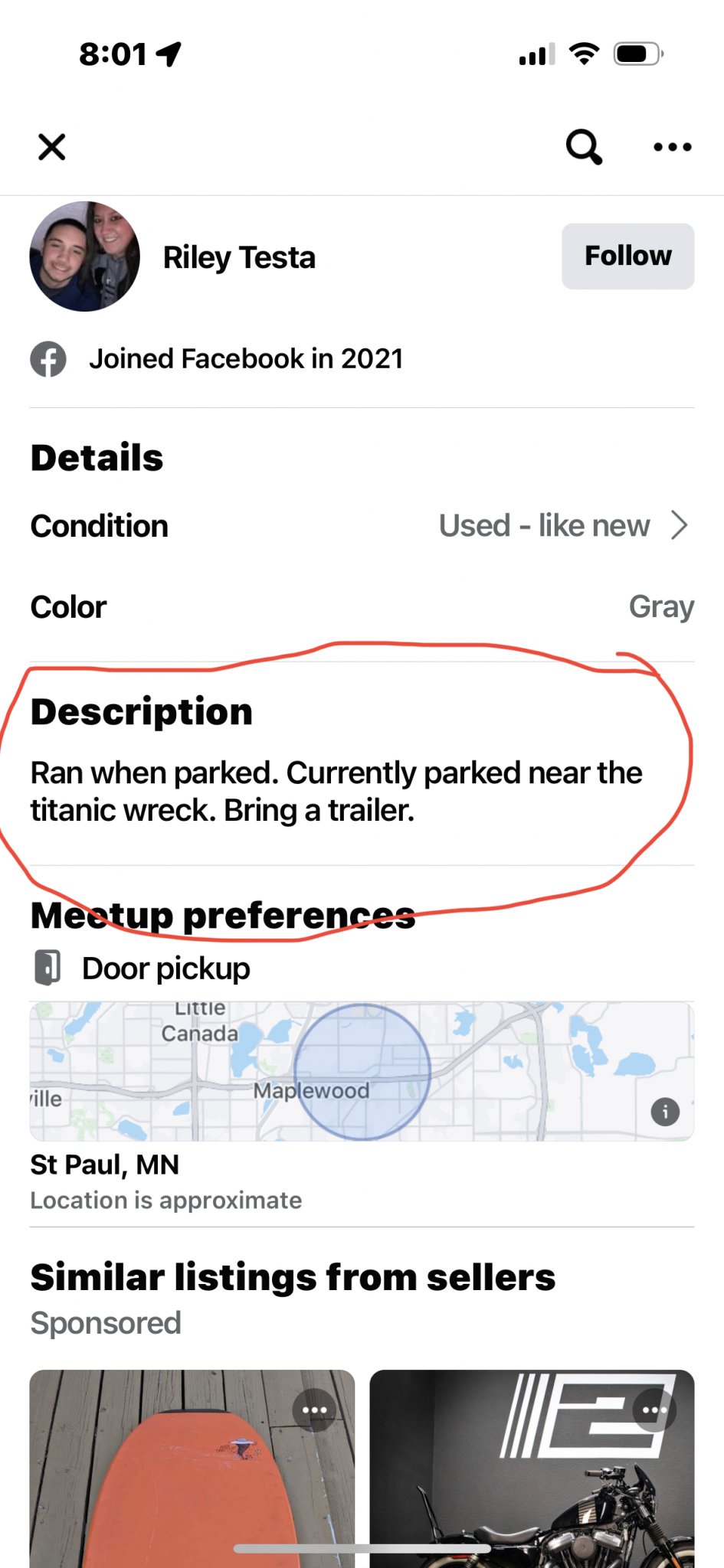Open options on the orange board listing
Screen dimensions: 724x1568
point(314,1410)
